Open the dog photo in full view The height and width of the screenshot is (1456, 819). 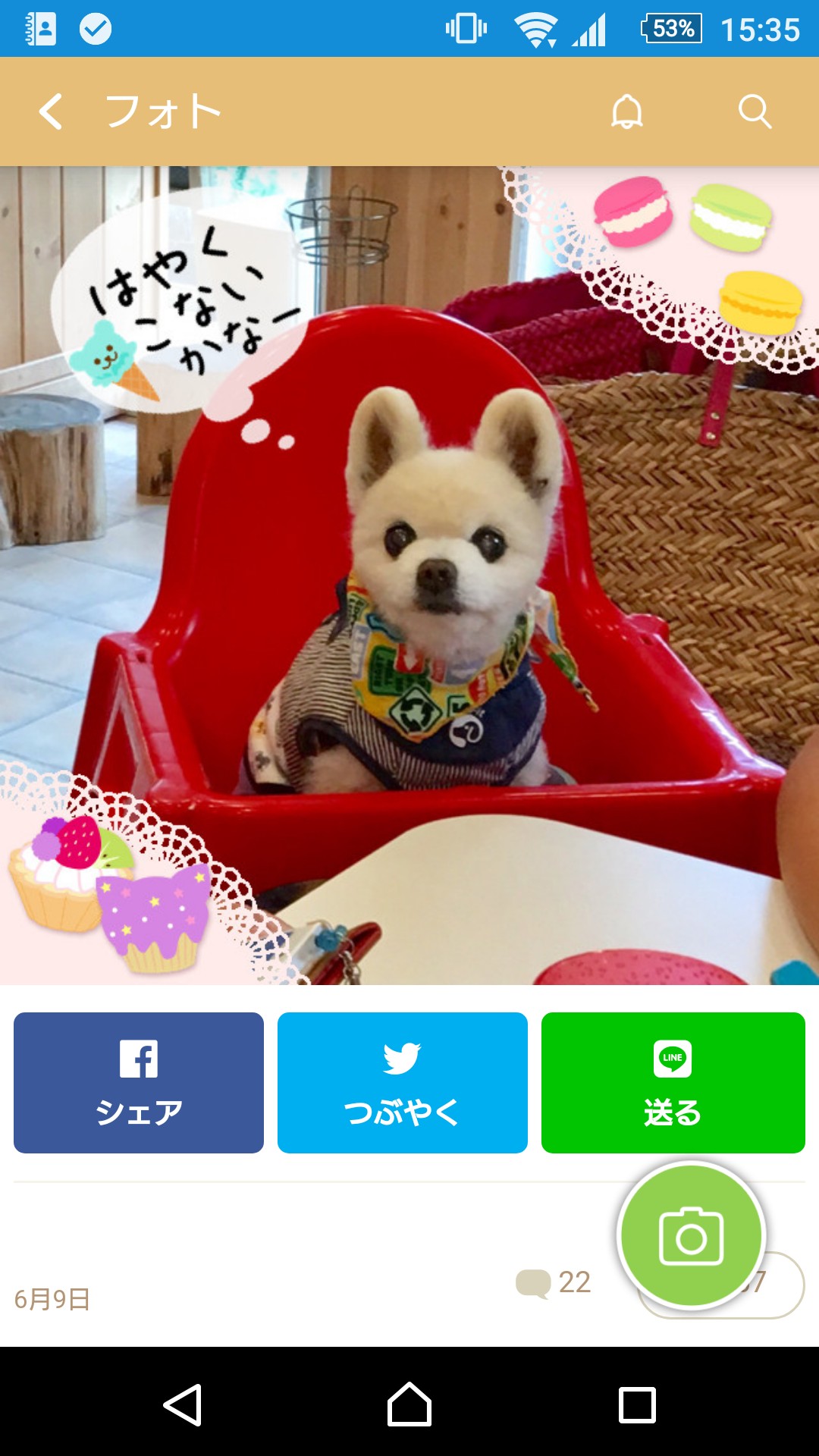pyautogui.click(x=409, y=576)
